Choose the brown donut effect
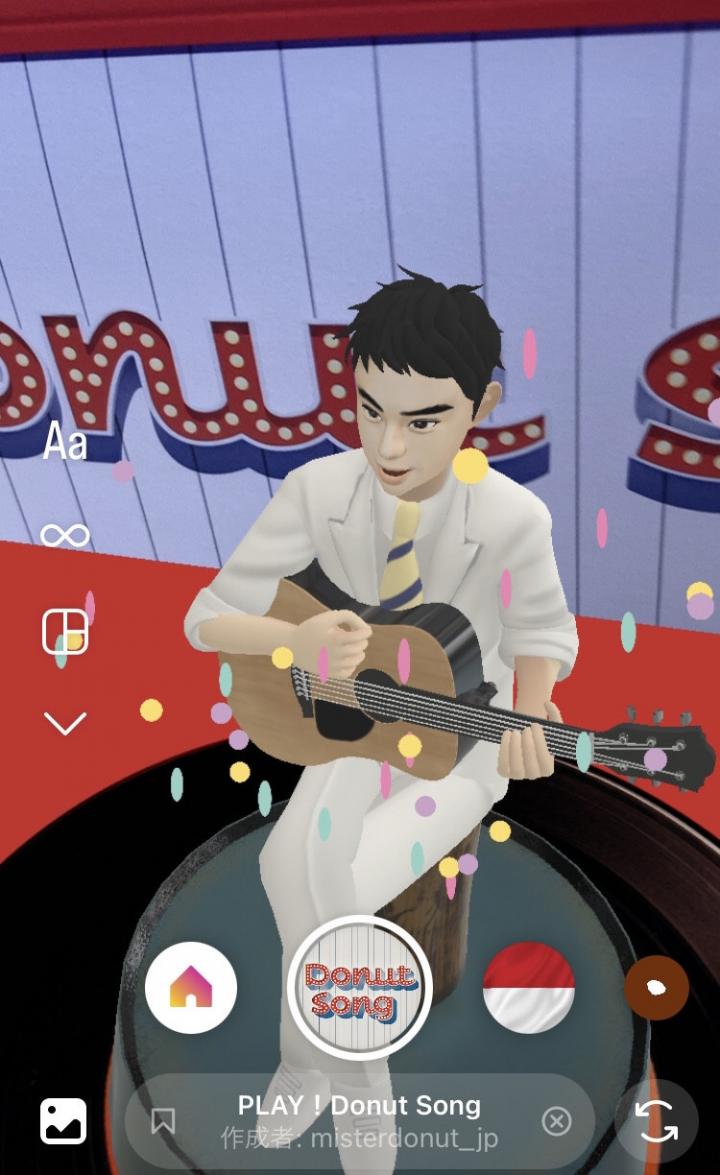 click(x=656, y=988)
